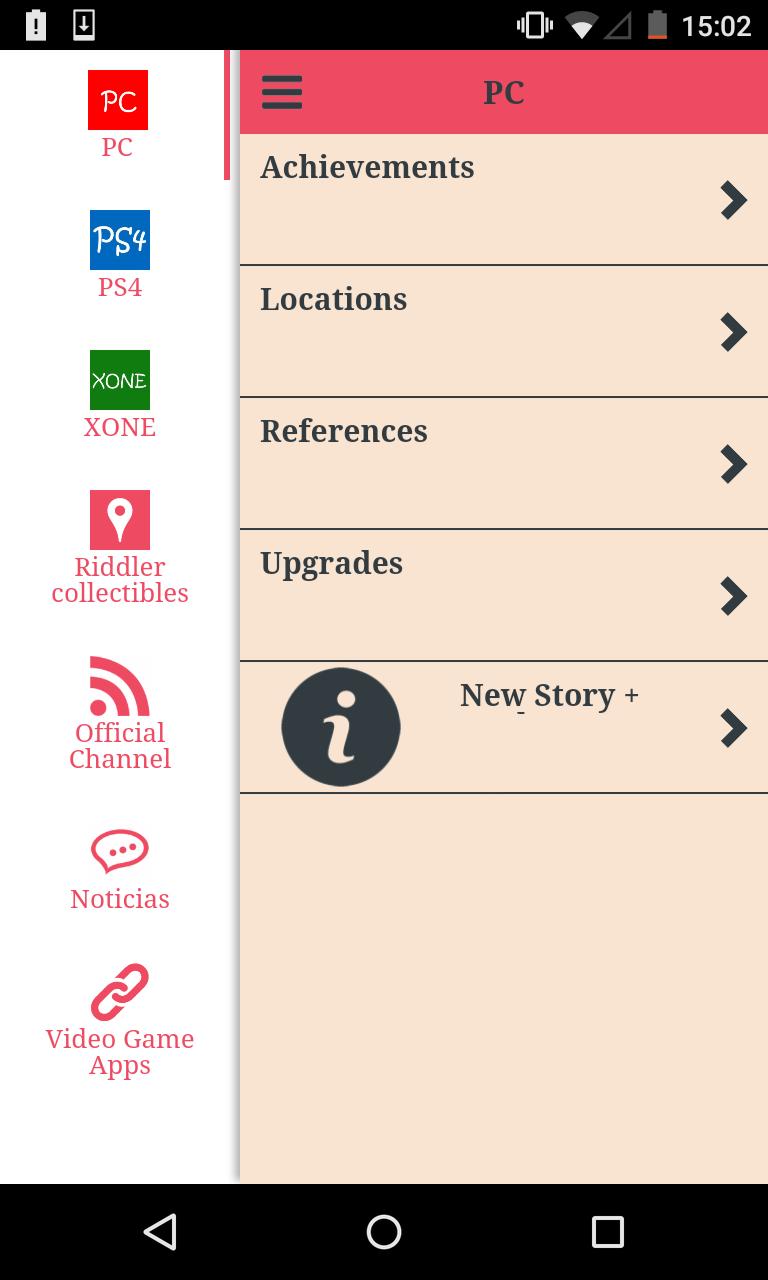Switch to the XONE section
The height and width of the screenshot is (1280, 768).
(120, 394)
